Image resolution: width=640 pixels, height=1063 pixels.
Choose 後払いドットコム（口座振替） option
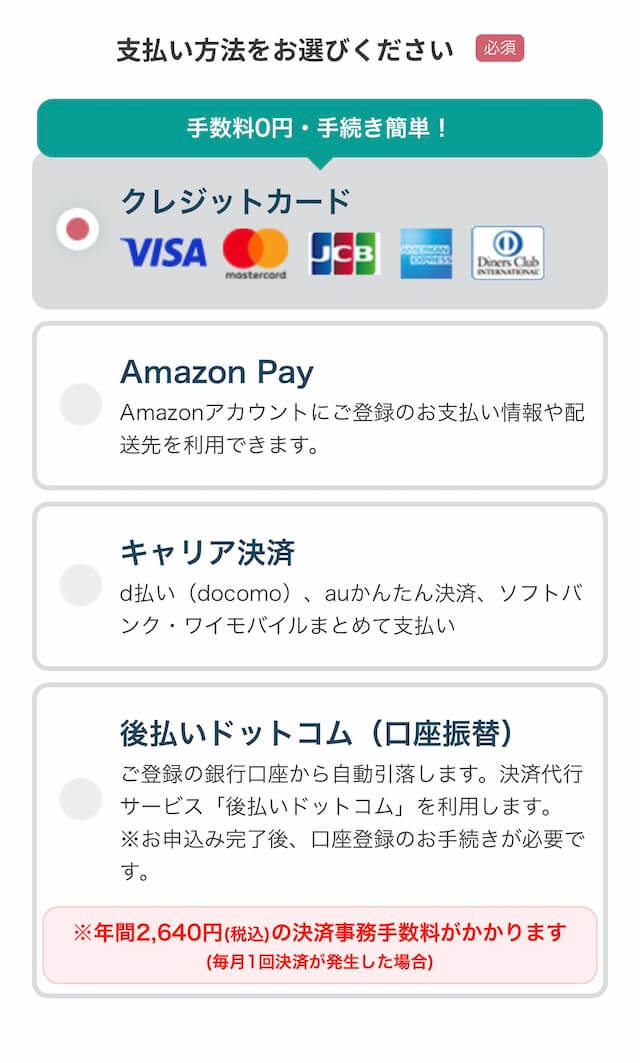tap(81, 798)
